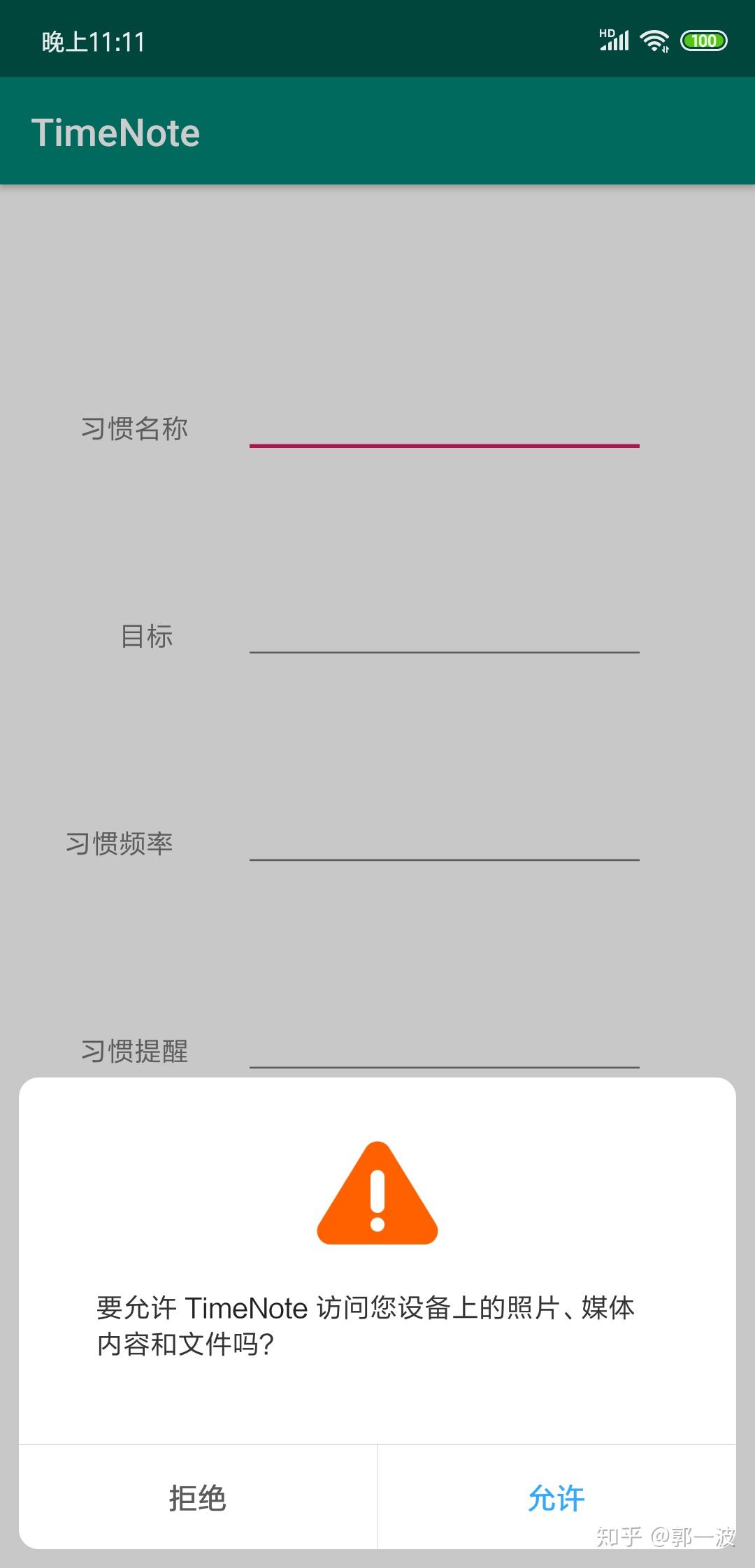Screen dimensions: 755x1568
Task: Click the 习惯频率 label
Action: coord(120,844)
